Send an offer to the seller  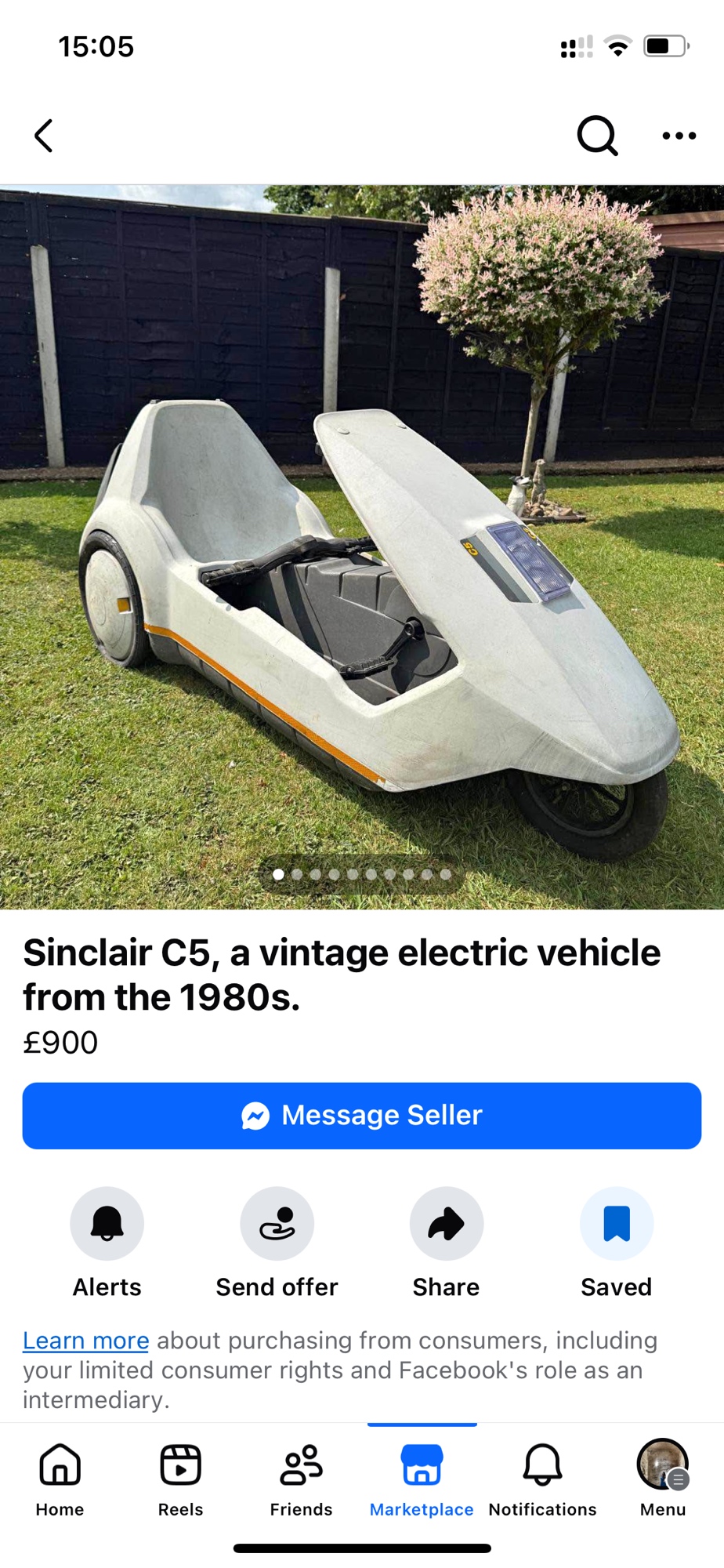tap(277, 1224)
